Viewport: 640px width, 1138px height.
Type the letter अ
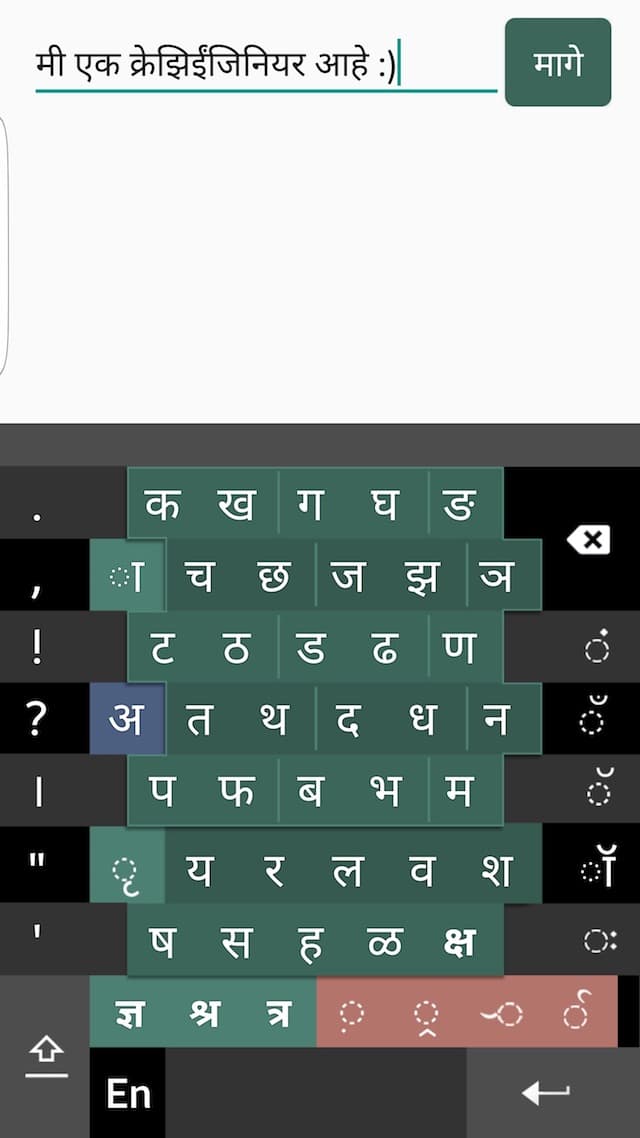tap(127, 720)
